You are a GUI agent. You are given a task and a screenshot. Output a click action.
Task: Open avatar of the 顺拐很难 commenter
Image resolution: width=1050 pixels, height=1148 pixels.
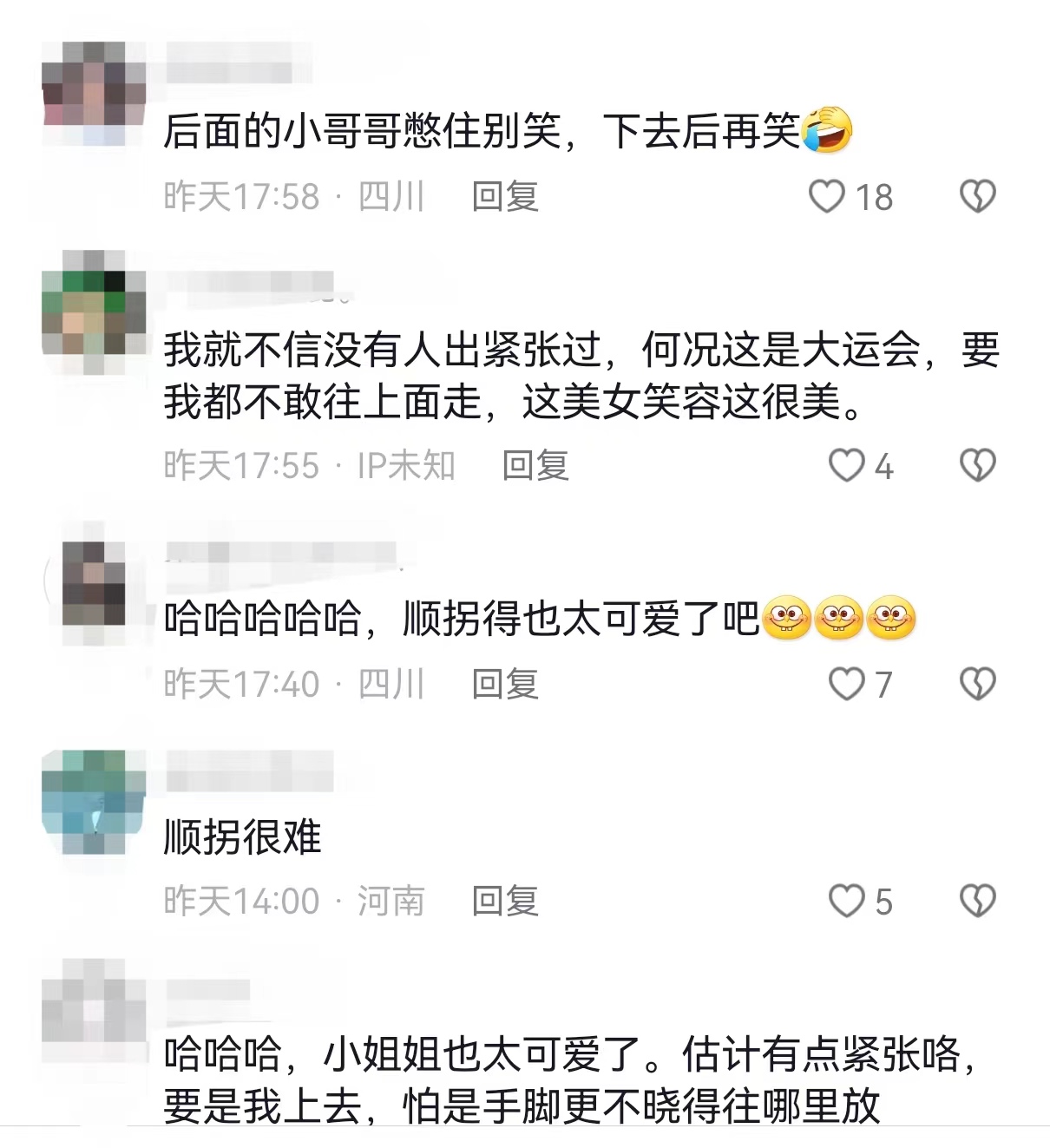94,802
